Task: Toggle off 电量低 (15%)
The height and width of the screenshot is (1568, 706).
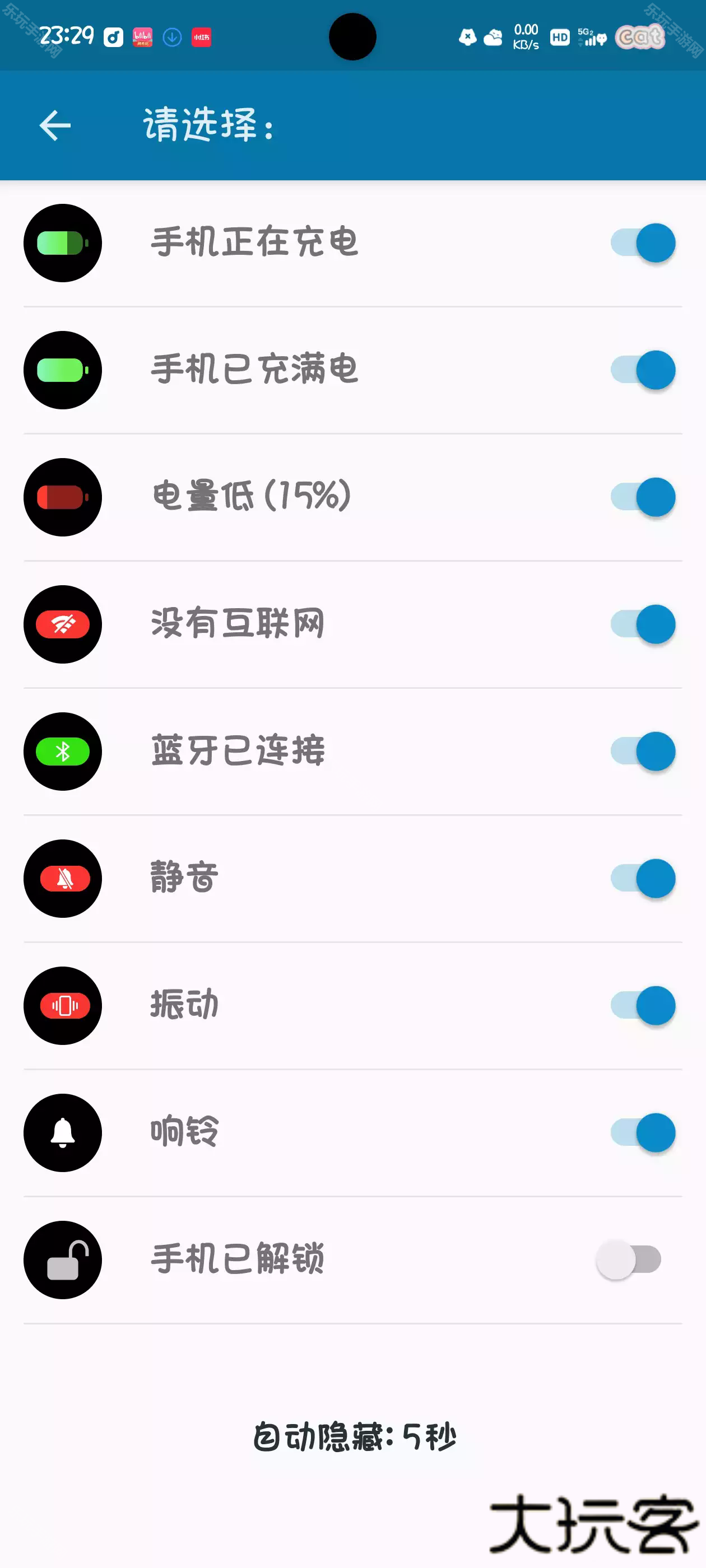Action: pos(643,497)
